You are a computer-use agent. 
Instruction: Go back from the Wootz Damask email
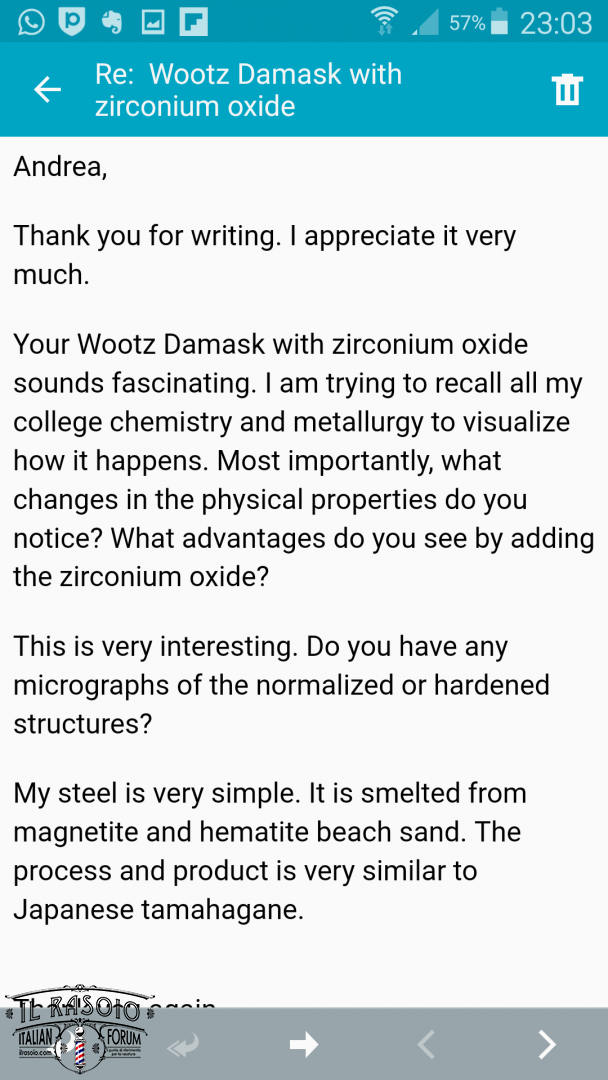coord(48,90)
